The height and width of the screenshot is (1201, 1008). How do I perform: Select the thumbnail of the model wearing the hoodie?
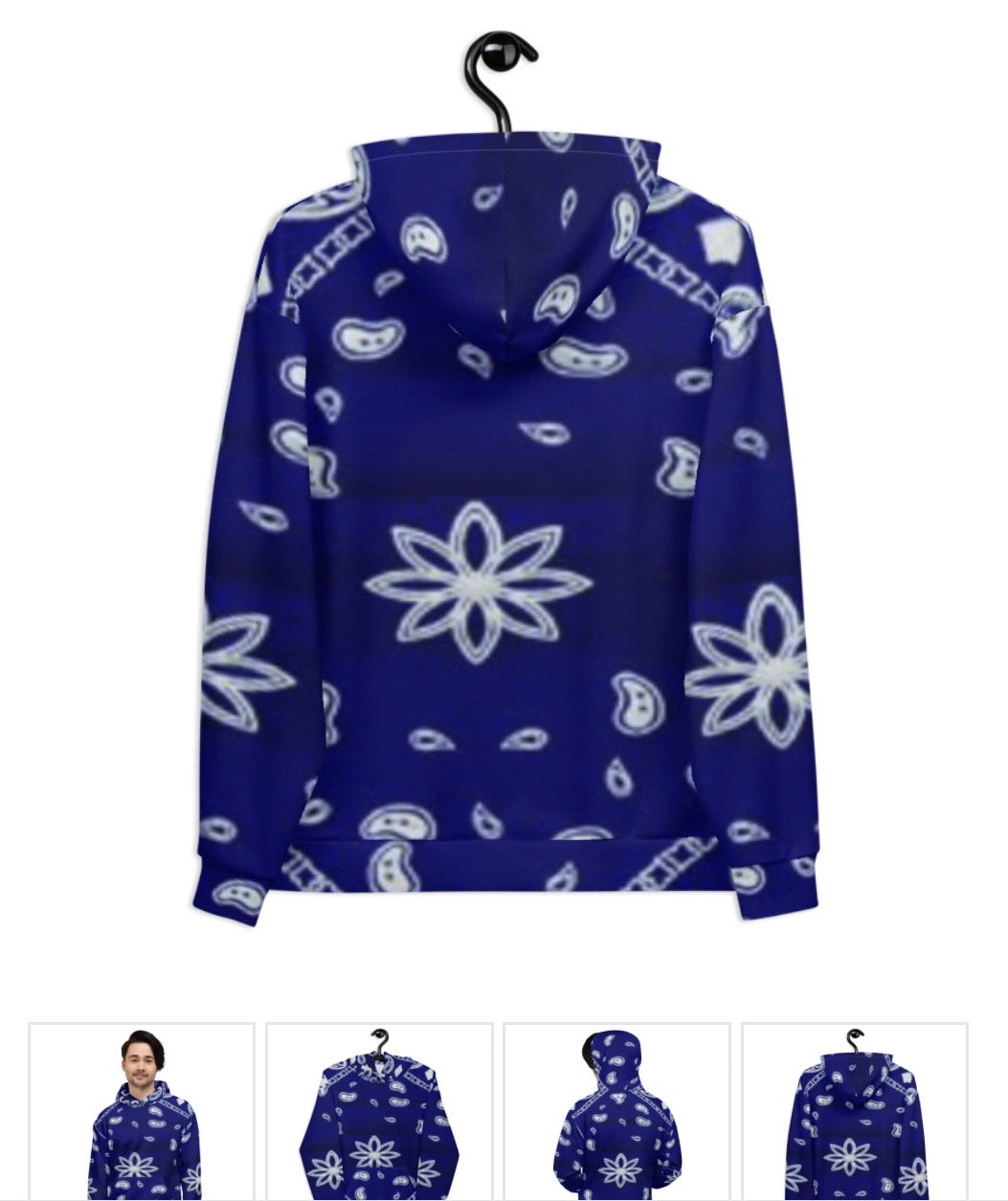pyautogui.click(x=140, y=1110)
